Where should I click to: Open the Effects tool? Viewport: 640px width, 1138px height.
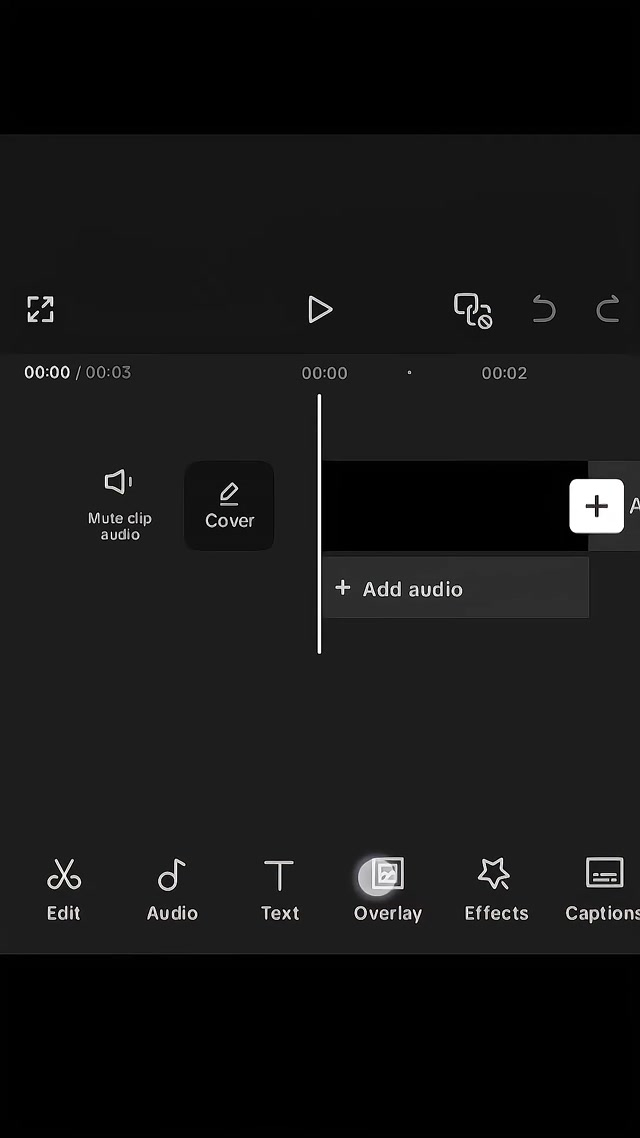[x=495, y=889]
